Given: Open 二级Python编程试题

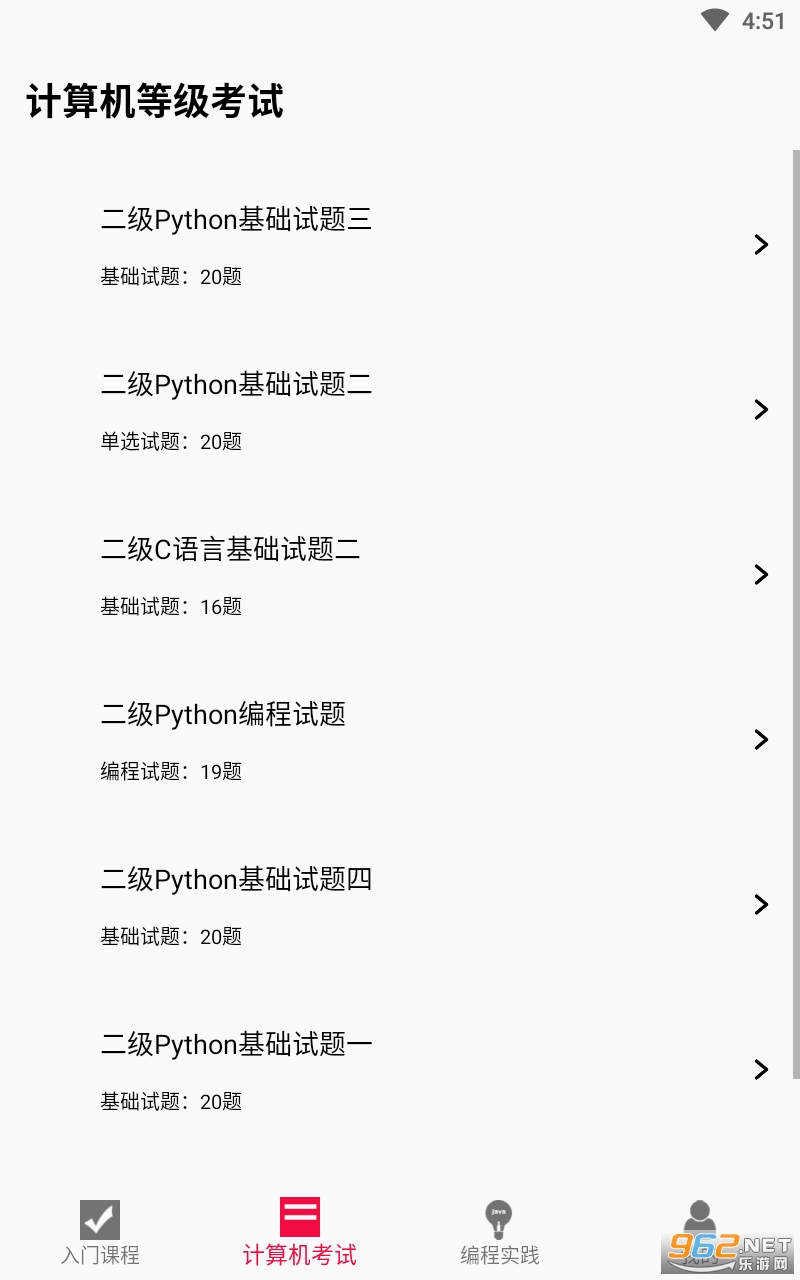Looking at the screenshot, I should click(400, 740).
